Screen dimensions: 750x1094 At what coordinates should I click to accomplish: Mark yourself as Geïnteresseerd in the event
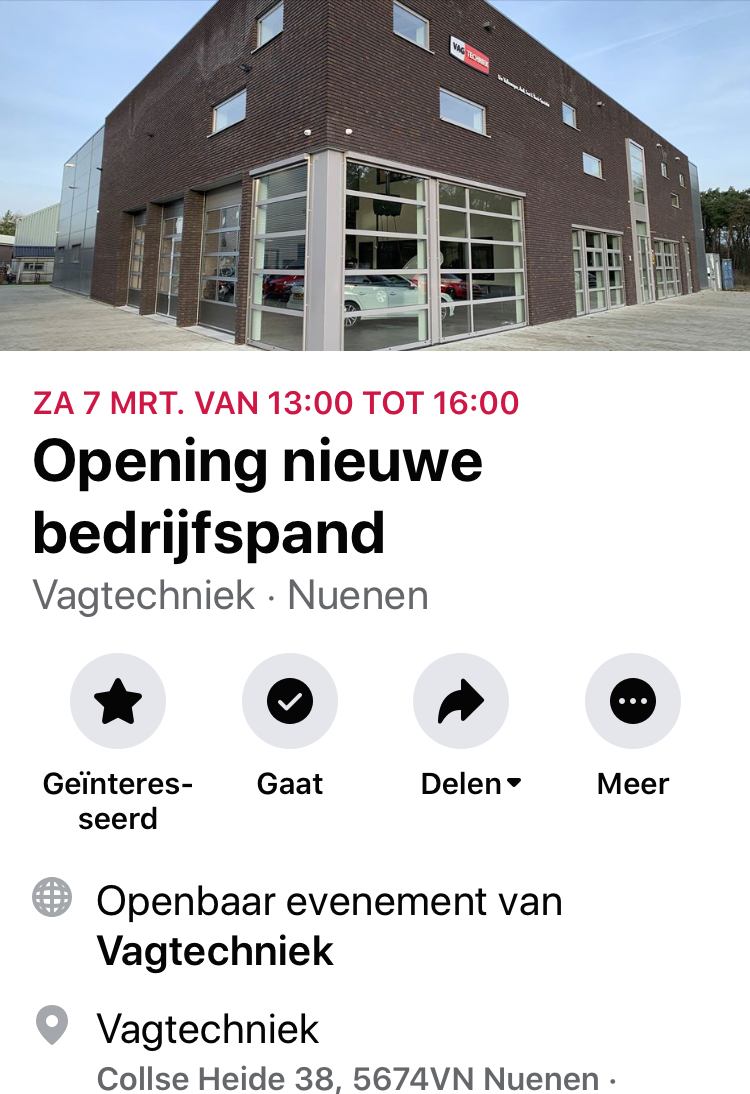point(118,702)
